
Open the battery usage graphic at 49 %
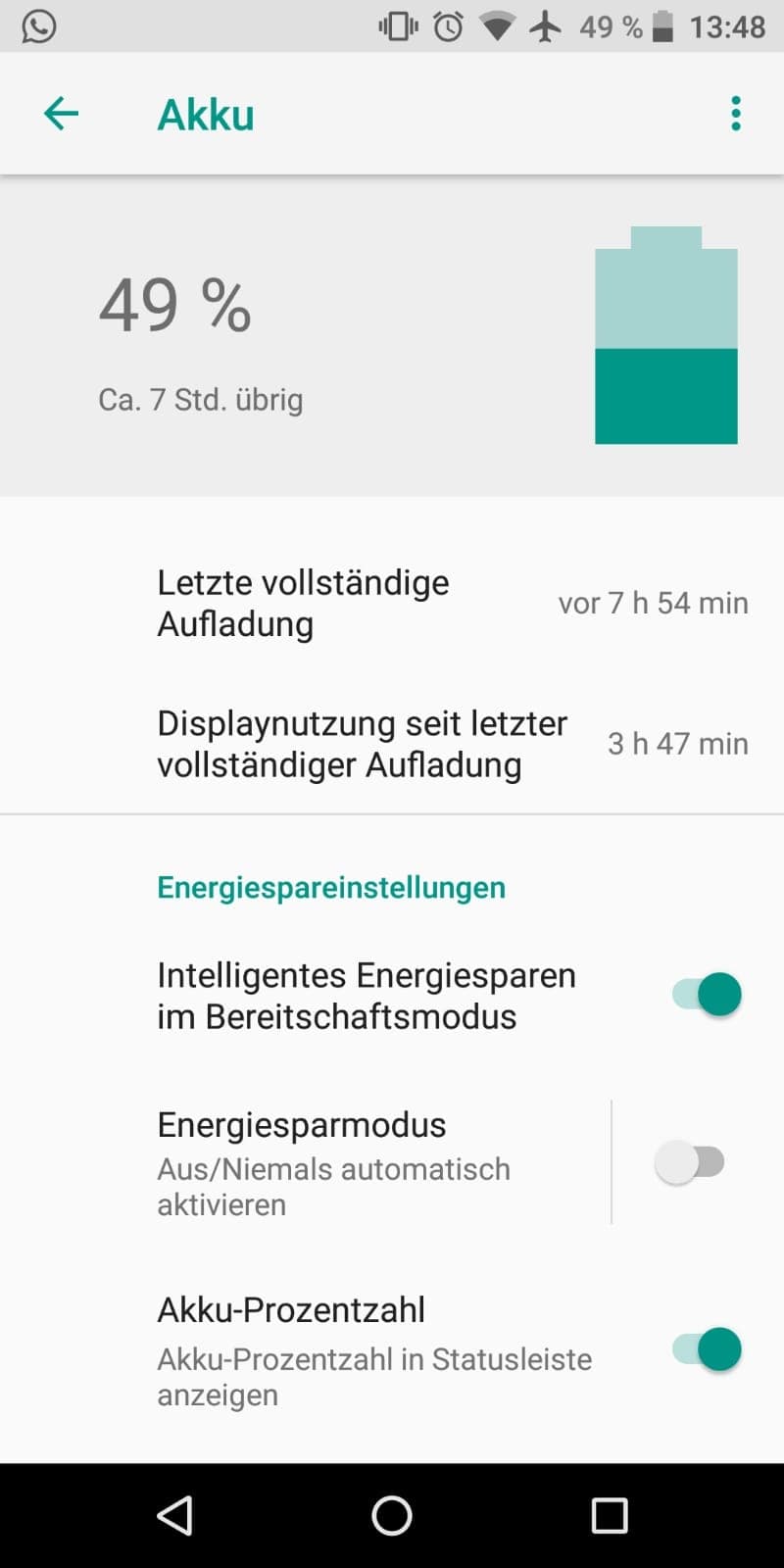pyautogui.click(x=666, y=335)
